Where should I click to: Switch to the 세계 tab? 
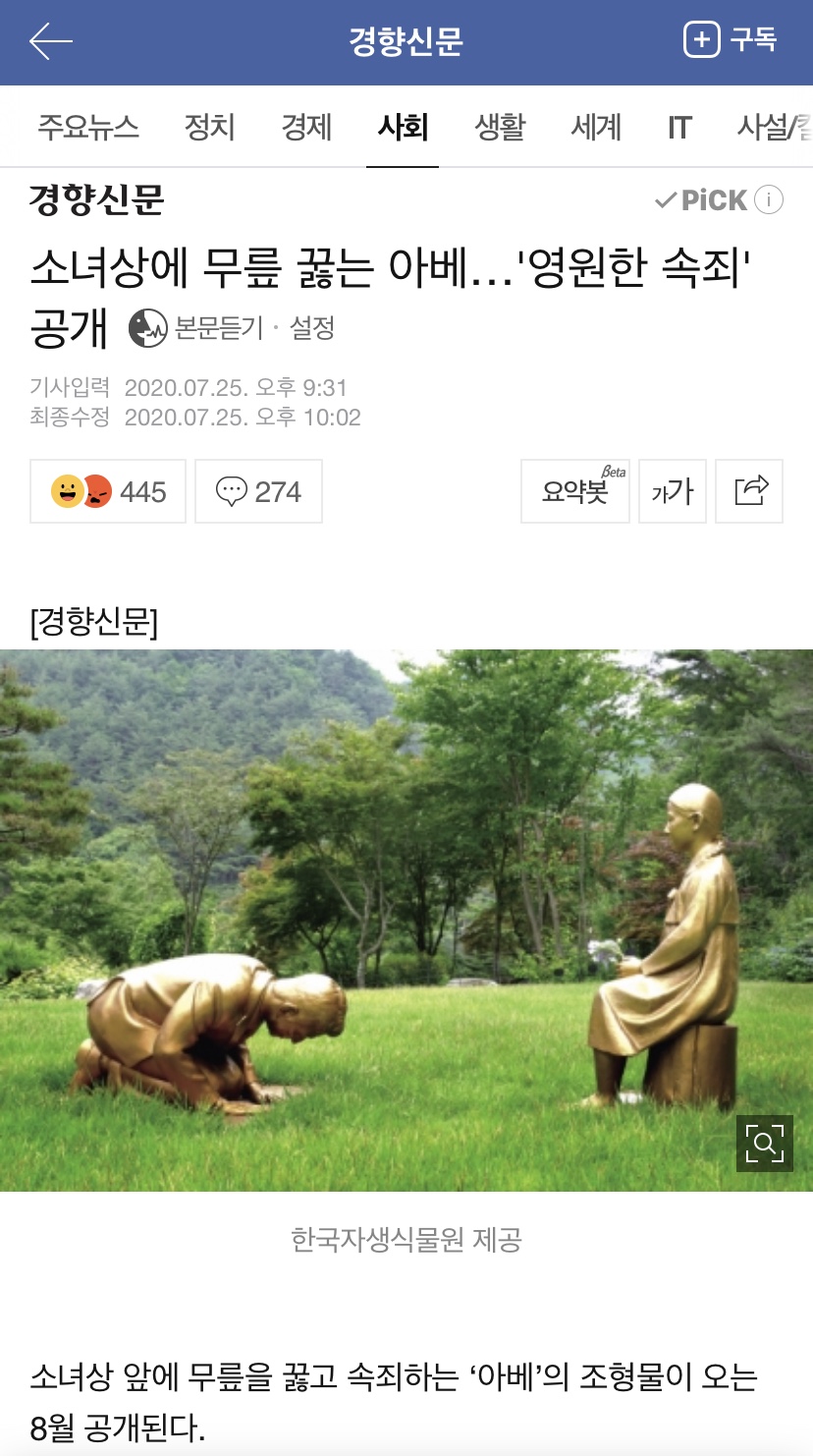[x=596, y=127]
